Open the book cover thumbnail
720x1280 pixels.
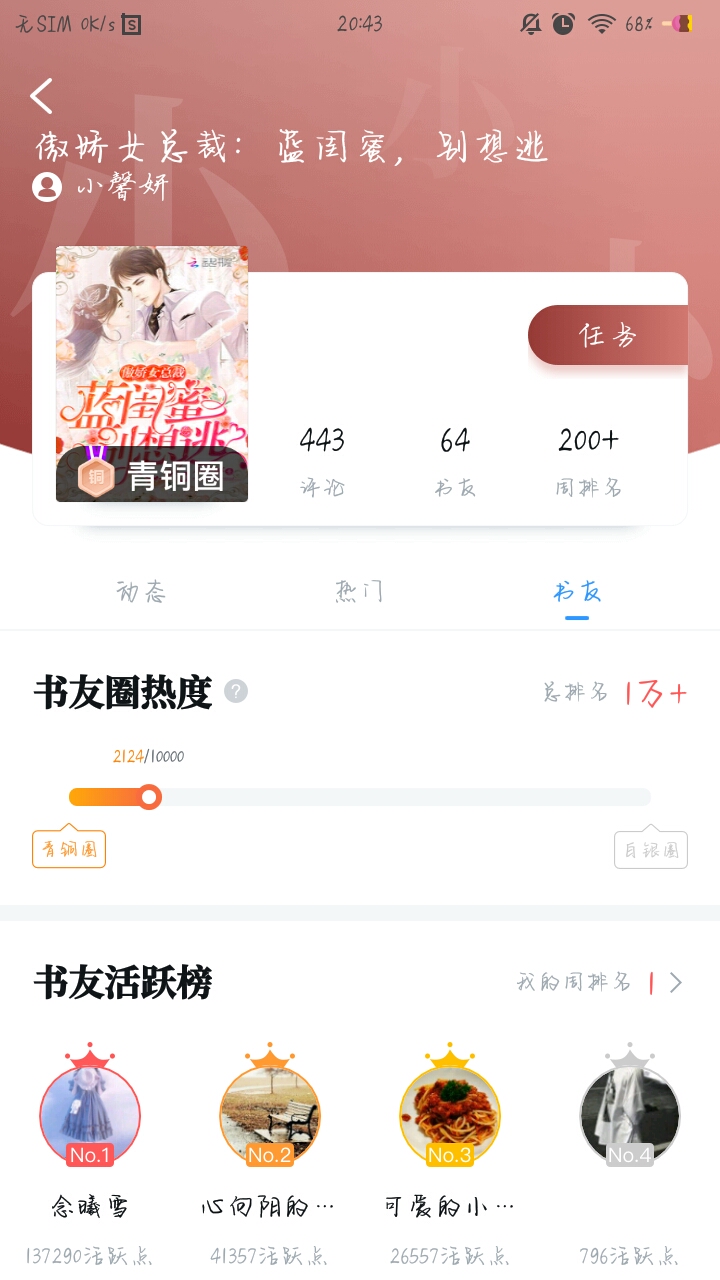tap(152, 373)
